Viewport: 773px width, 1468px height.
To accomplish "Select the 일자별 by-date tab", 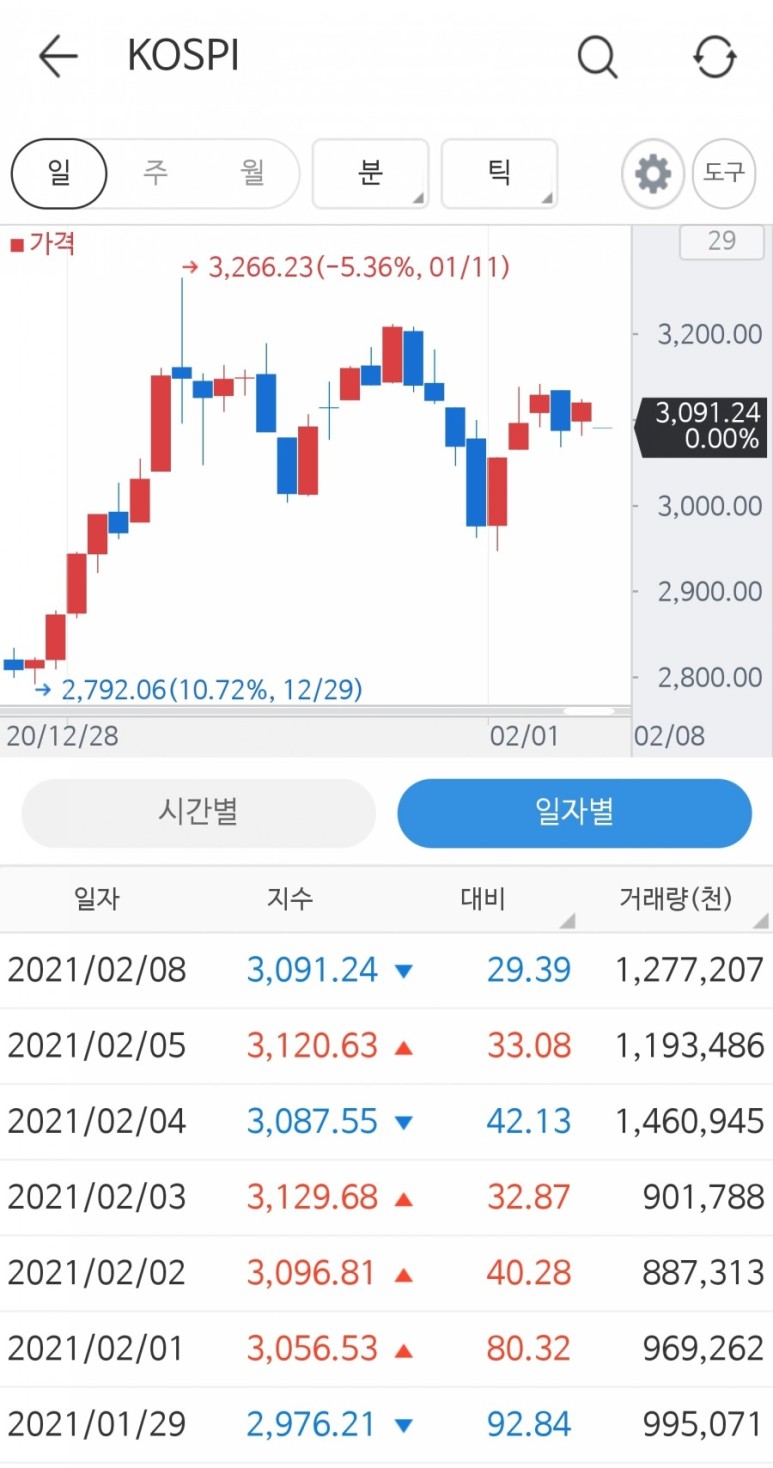I will 574,813.
